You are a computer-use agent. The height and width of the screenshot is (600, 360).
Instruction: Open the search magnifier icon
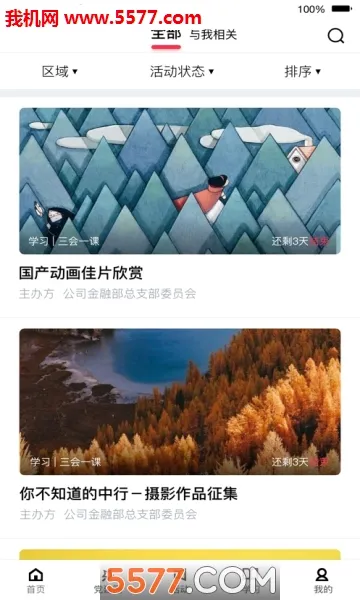336,36
